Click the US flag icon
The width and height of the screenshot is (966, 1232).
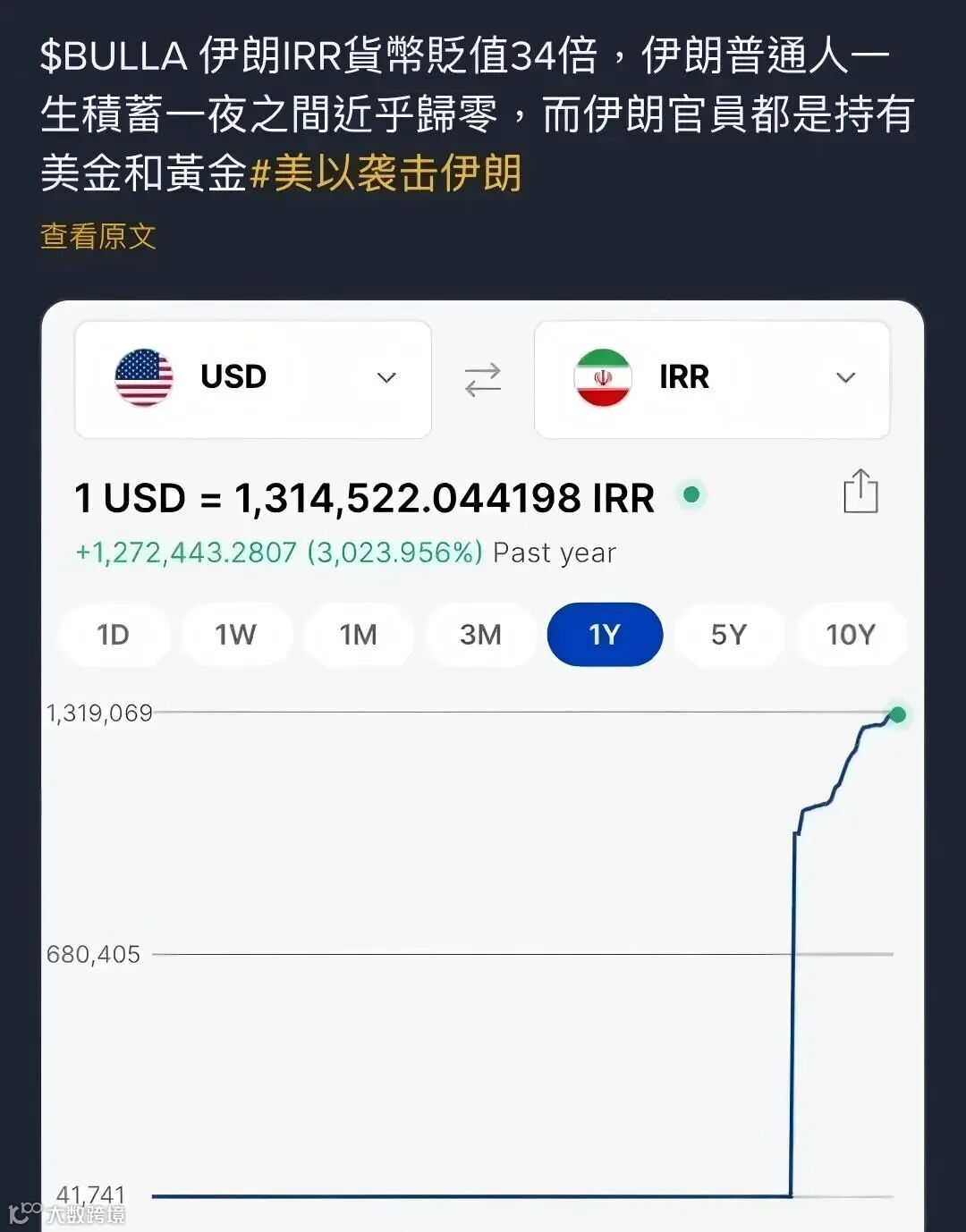pyautogui.click(x=145, y=378)
